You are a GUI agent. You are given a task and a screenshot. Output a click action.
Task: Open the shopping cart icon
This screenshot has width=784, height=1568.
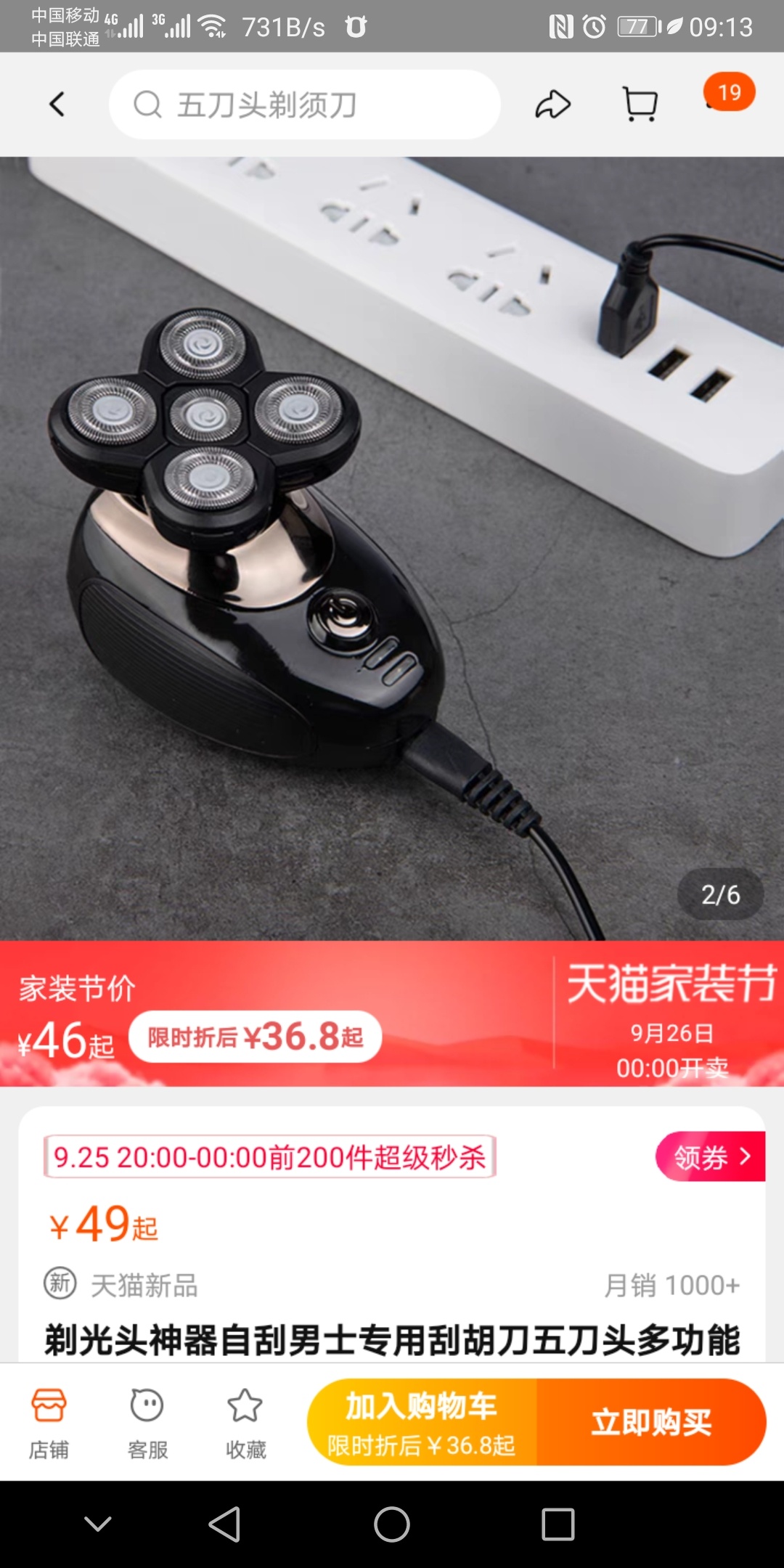tap(640, 105)
